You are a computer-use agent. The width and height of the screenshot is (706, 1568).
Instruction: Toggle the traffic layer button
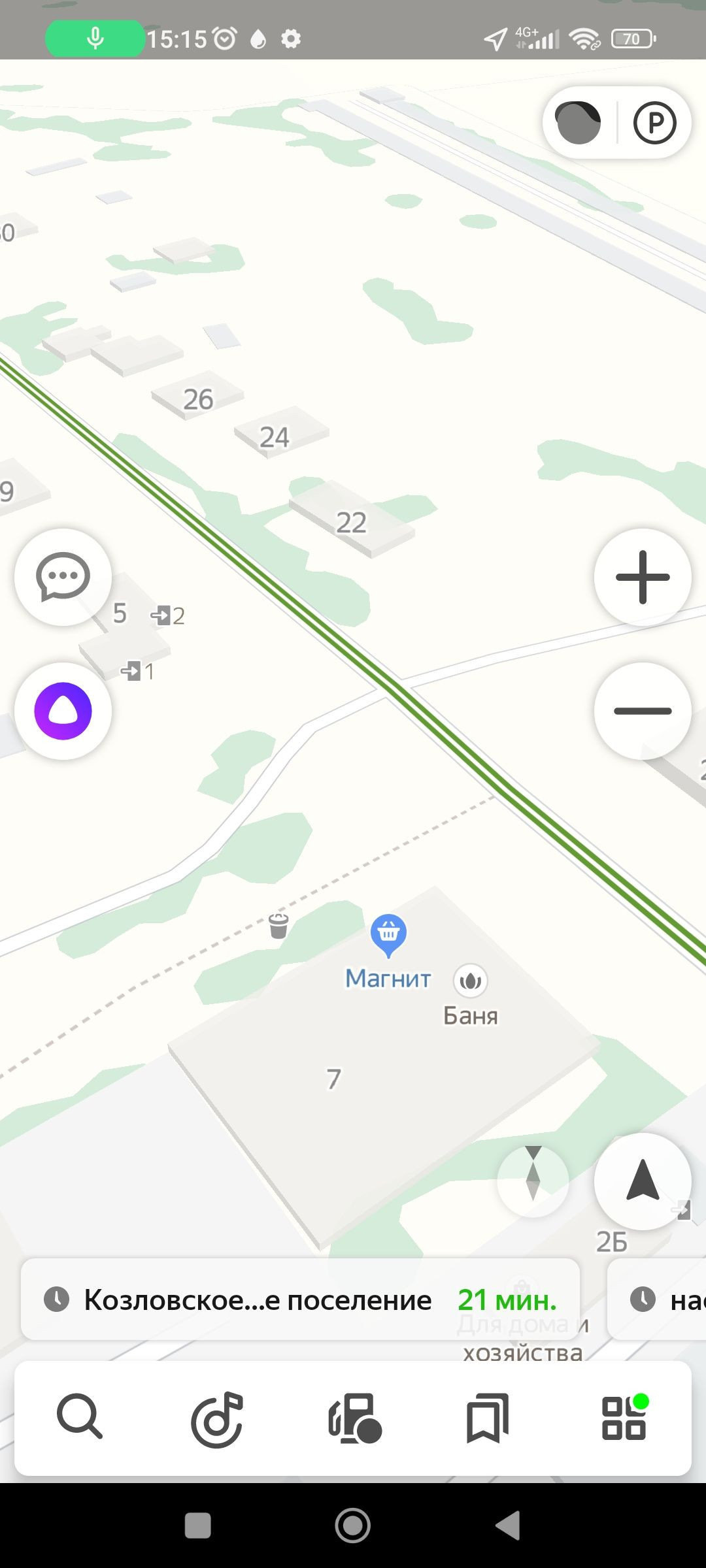tap(578, 122)
